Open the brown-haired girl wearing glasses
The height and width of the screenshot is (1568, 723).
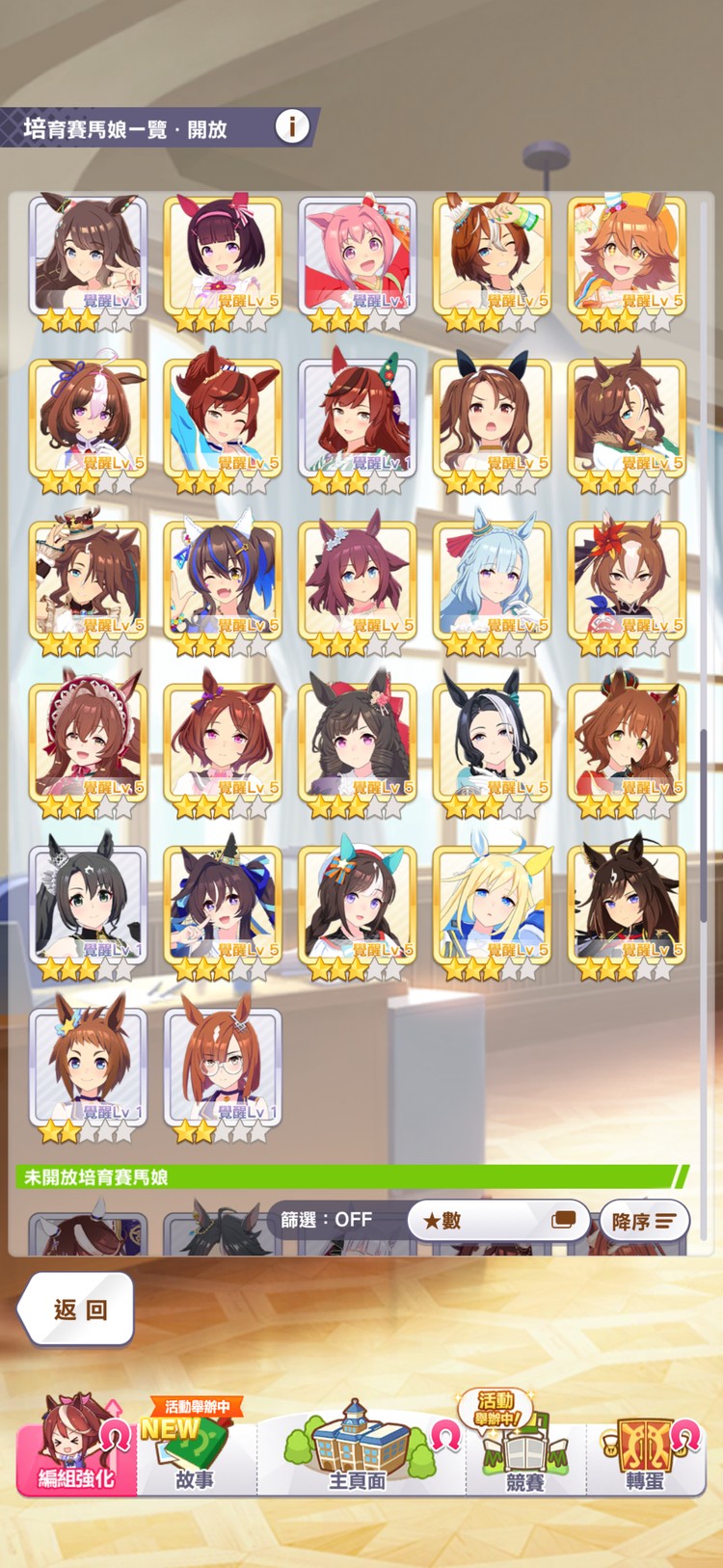point(223,1068)
